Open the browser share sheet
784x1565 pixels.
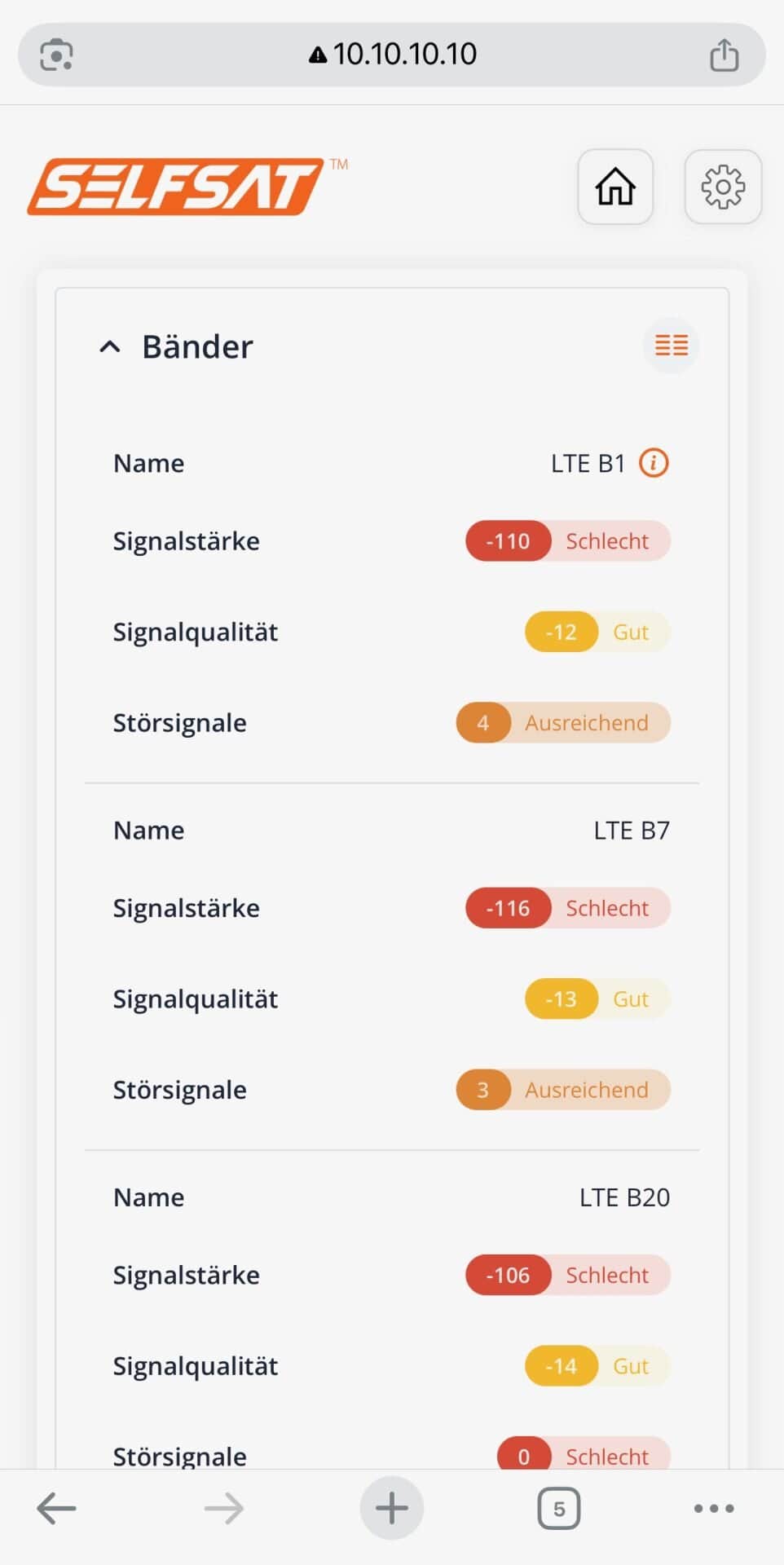724,53
